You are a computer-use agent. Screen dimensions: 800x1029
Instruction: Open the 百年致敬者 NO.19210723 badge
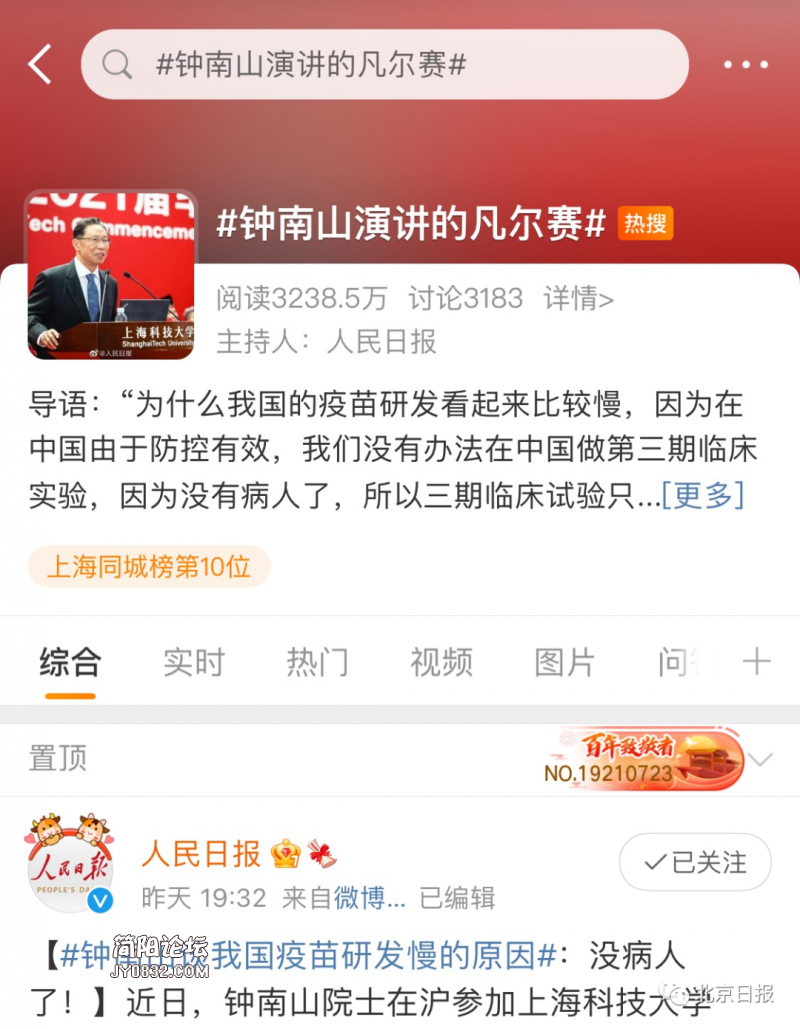click(x=643, y=760)
